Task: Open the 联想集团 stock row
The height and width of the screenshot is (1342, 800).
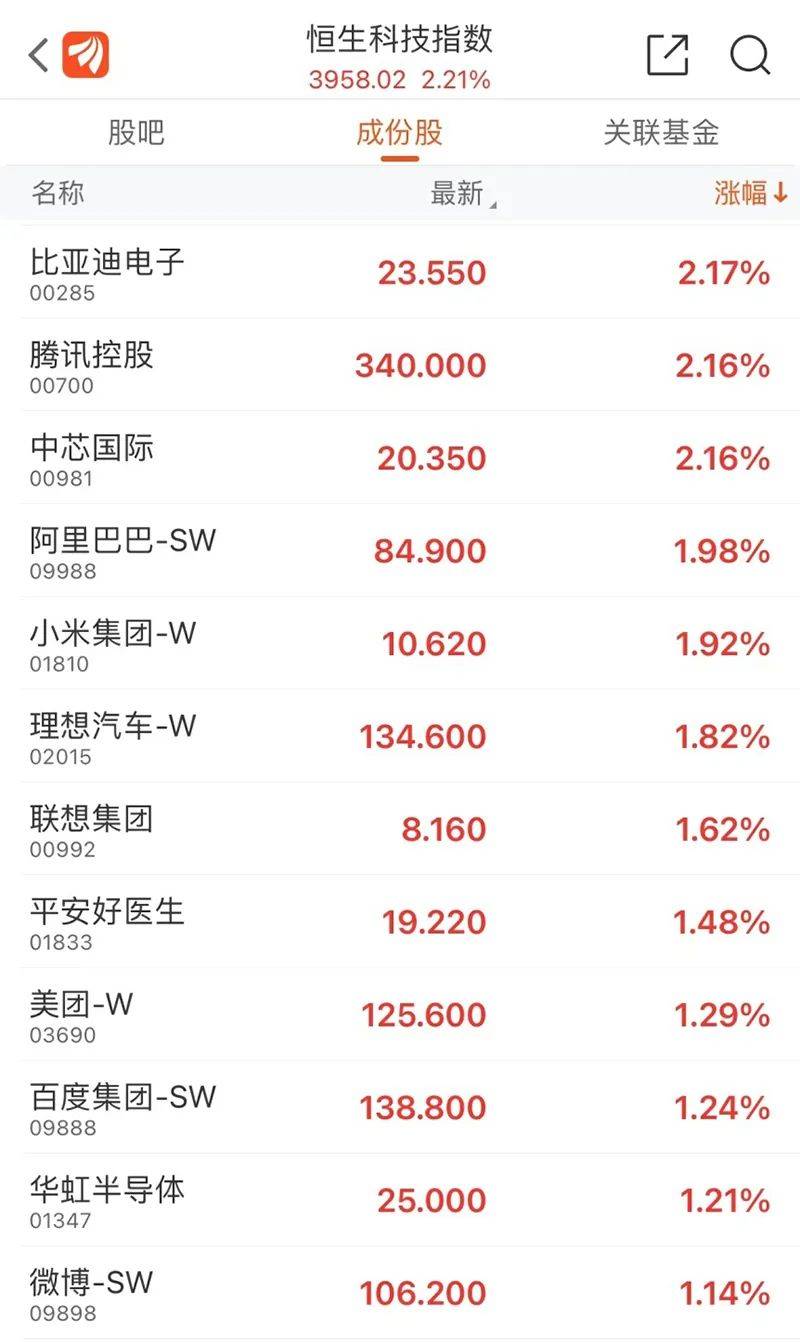Action: (x=400, y=829)
